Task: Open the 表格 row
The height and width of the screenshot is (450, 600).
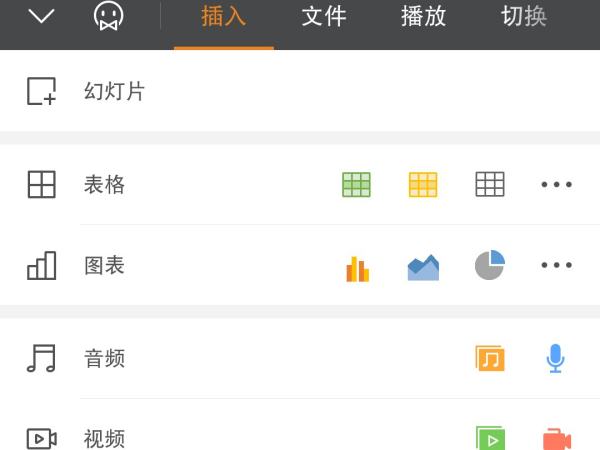Action: (x=104, y=185)
